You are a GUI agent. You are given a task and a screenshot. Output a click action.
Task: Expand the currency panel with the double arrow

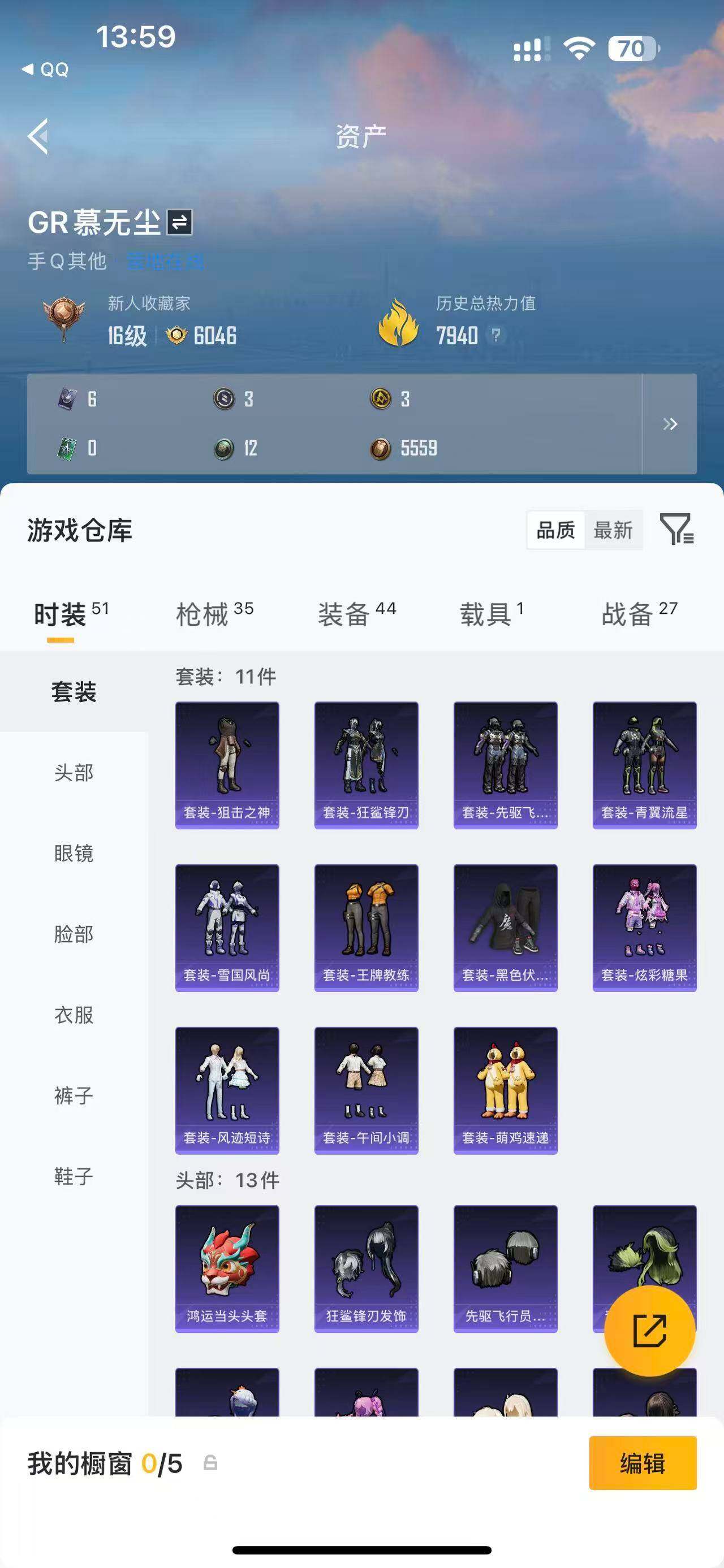click(x=670, y=425)
